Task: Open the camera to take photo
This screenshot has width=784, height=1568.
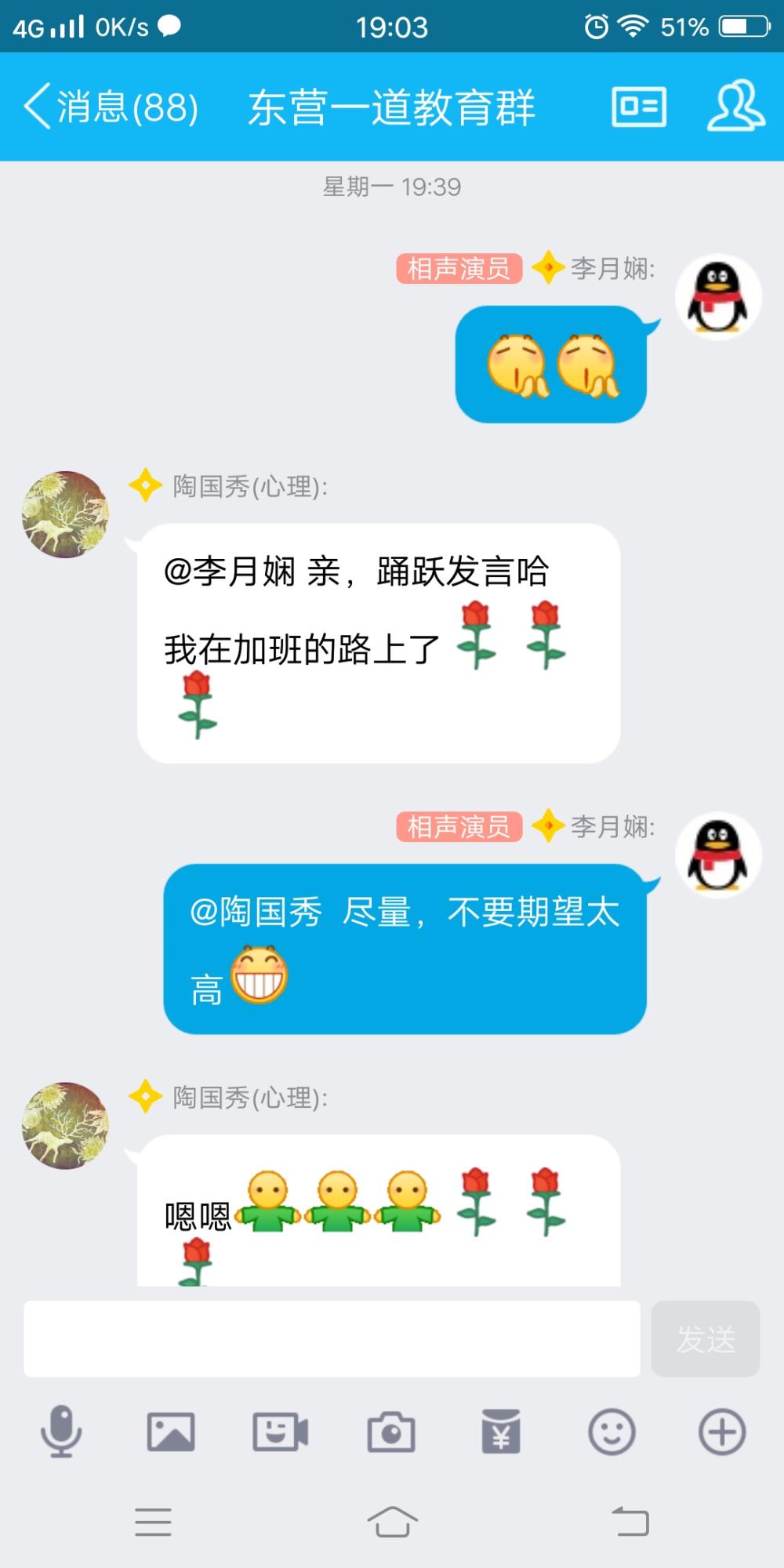Action: coord(391,1432)
